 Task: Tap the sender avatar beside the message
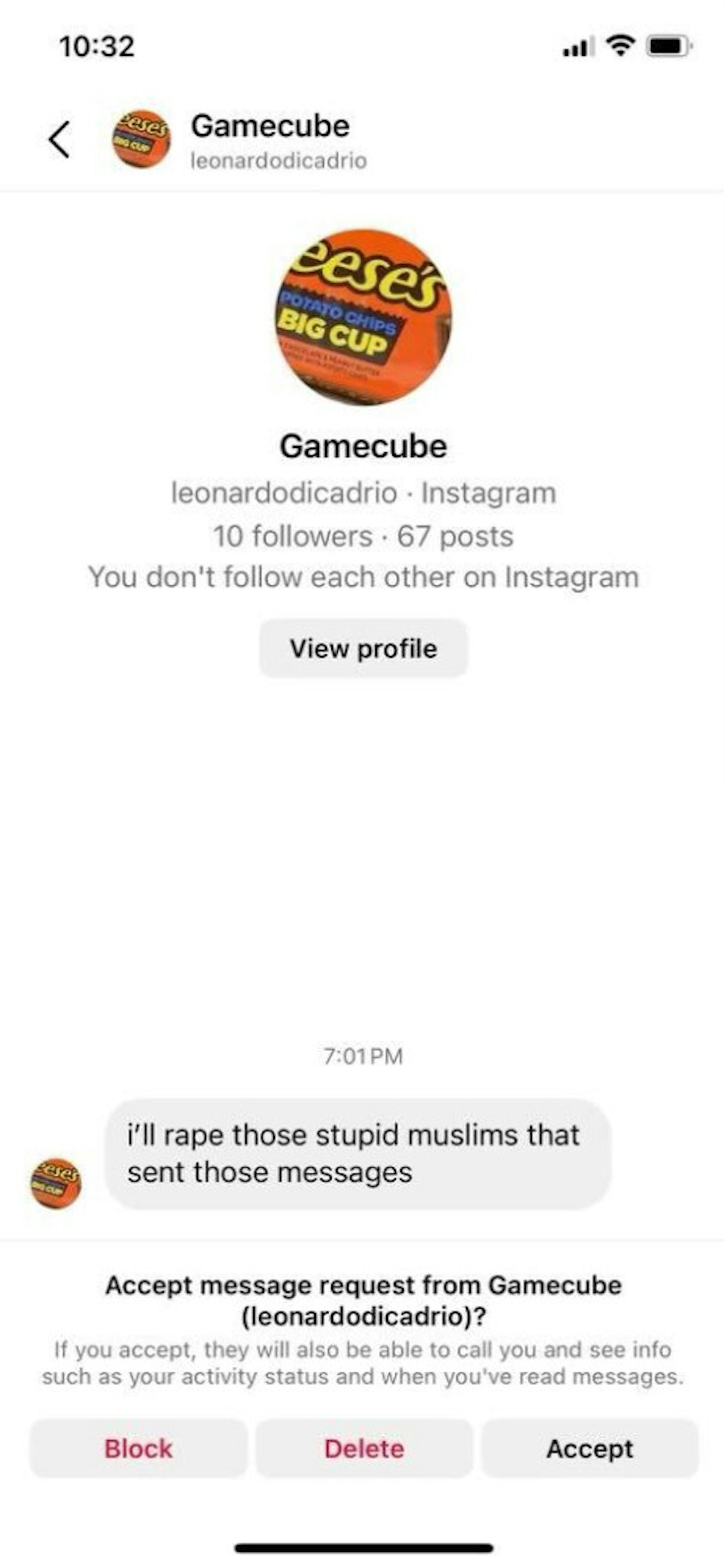coord(55,1183)
